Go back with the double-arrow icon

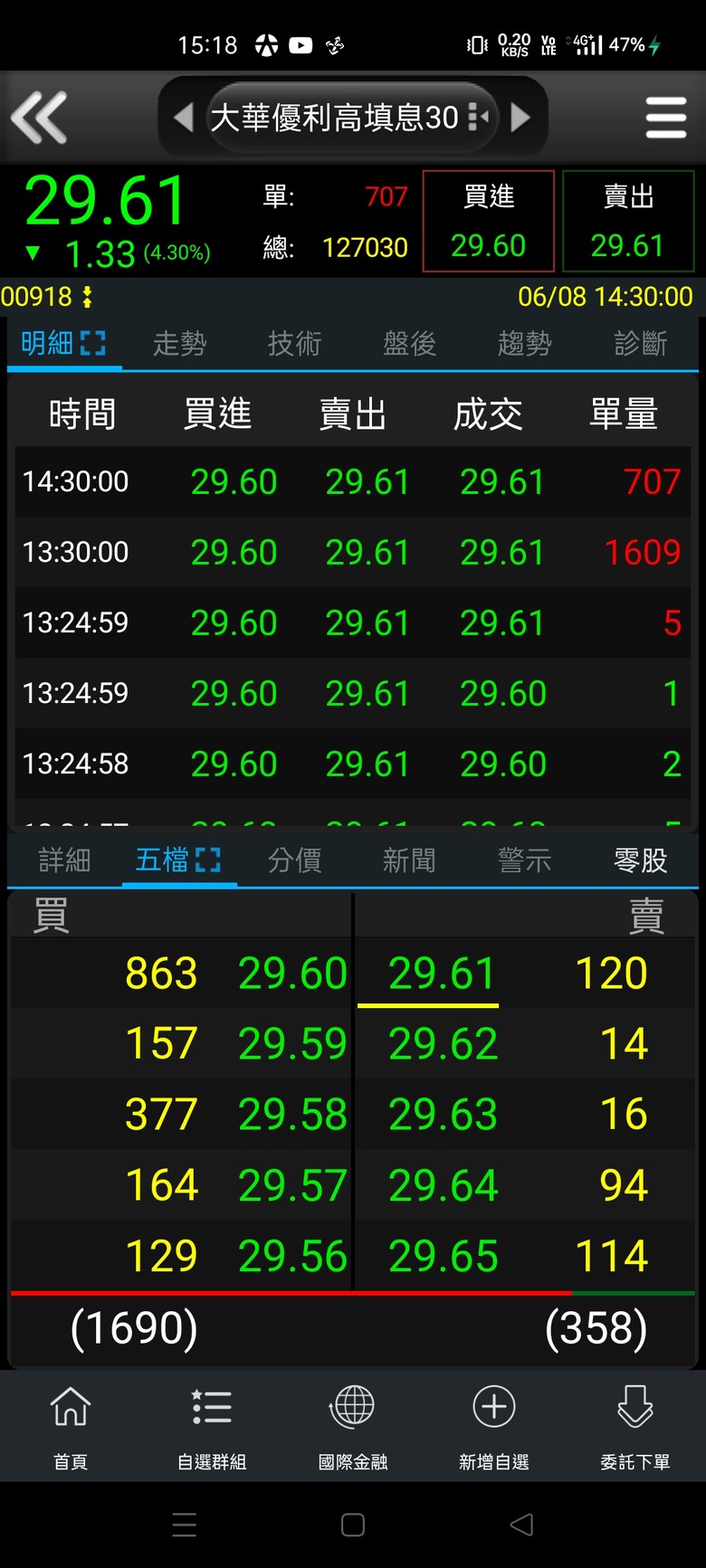39,118
